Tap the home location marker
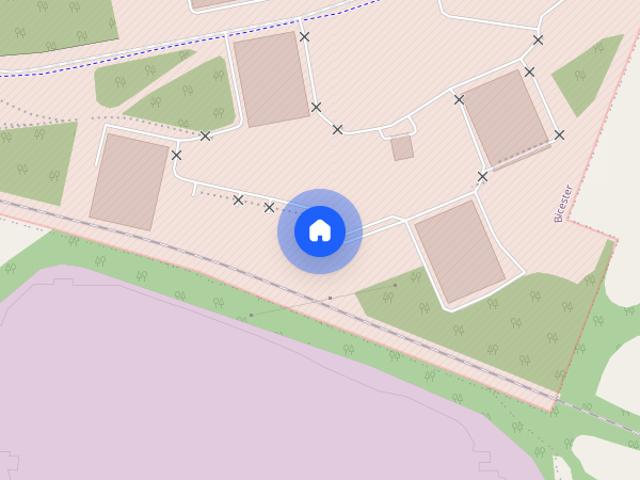The width and height of the screenshot is (640, 480). 320,231
